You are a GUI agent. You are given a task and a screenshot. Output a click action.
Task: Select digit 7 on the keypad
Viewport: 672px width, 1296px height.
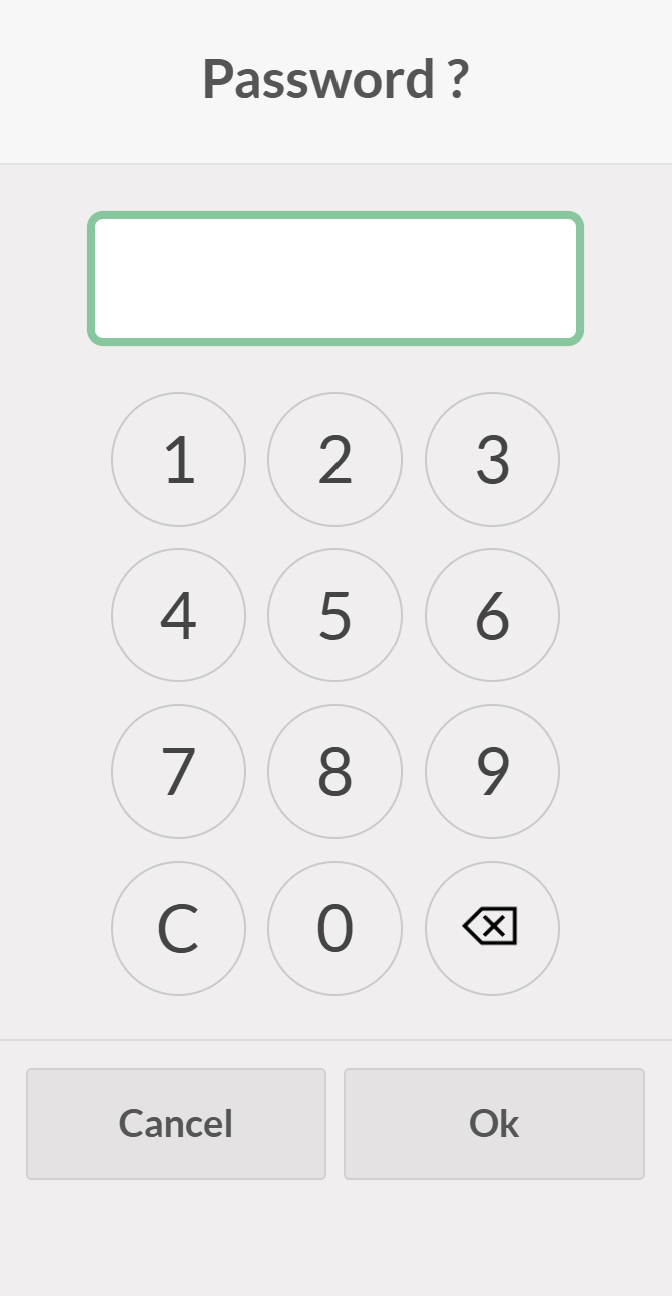coord(178,771)
